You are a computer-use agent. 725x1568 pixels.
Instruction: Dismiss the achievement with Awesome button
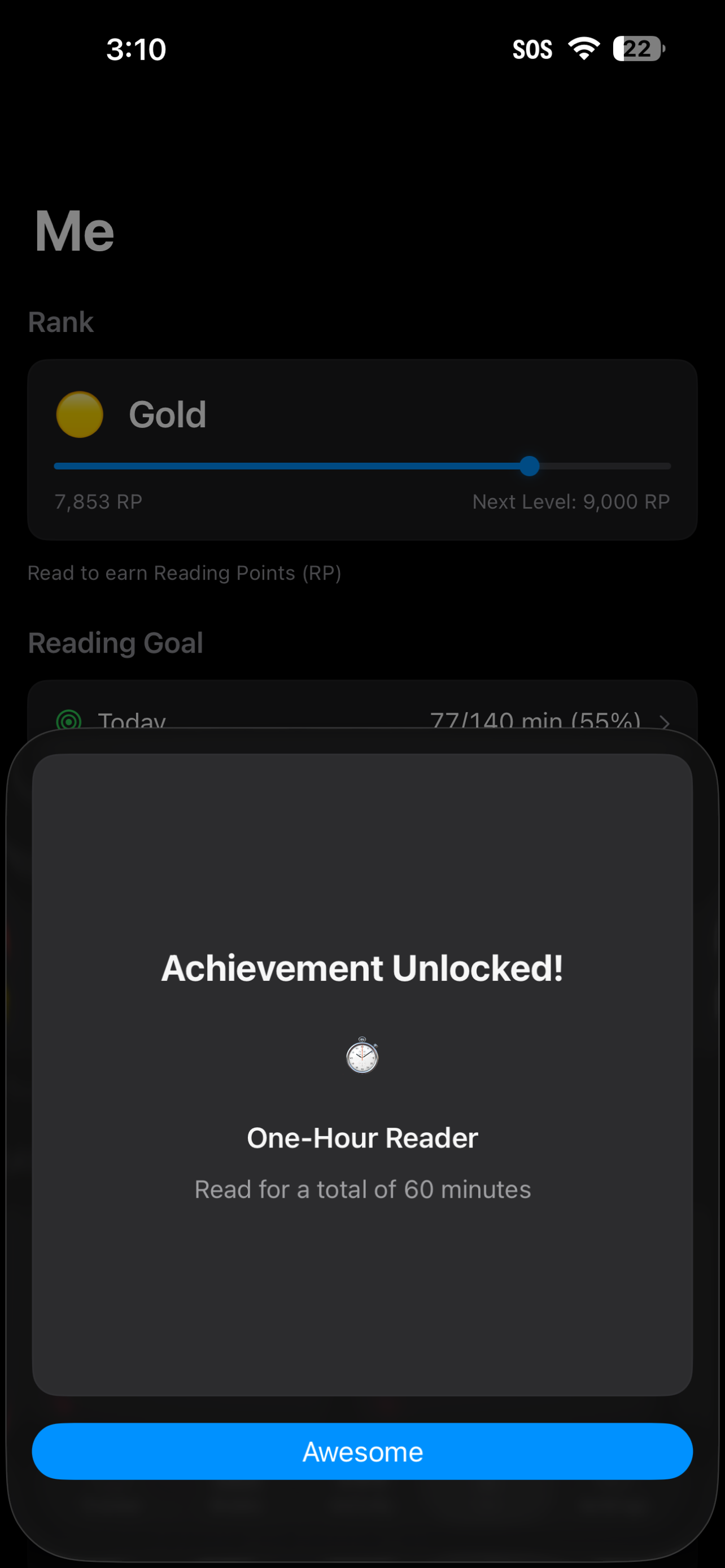click(362, 1452)
